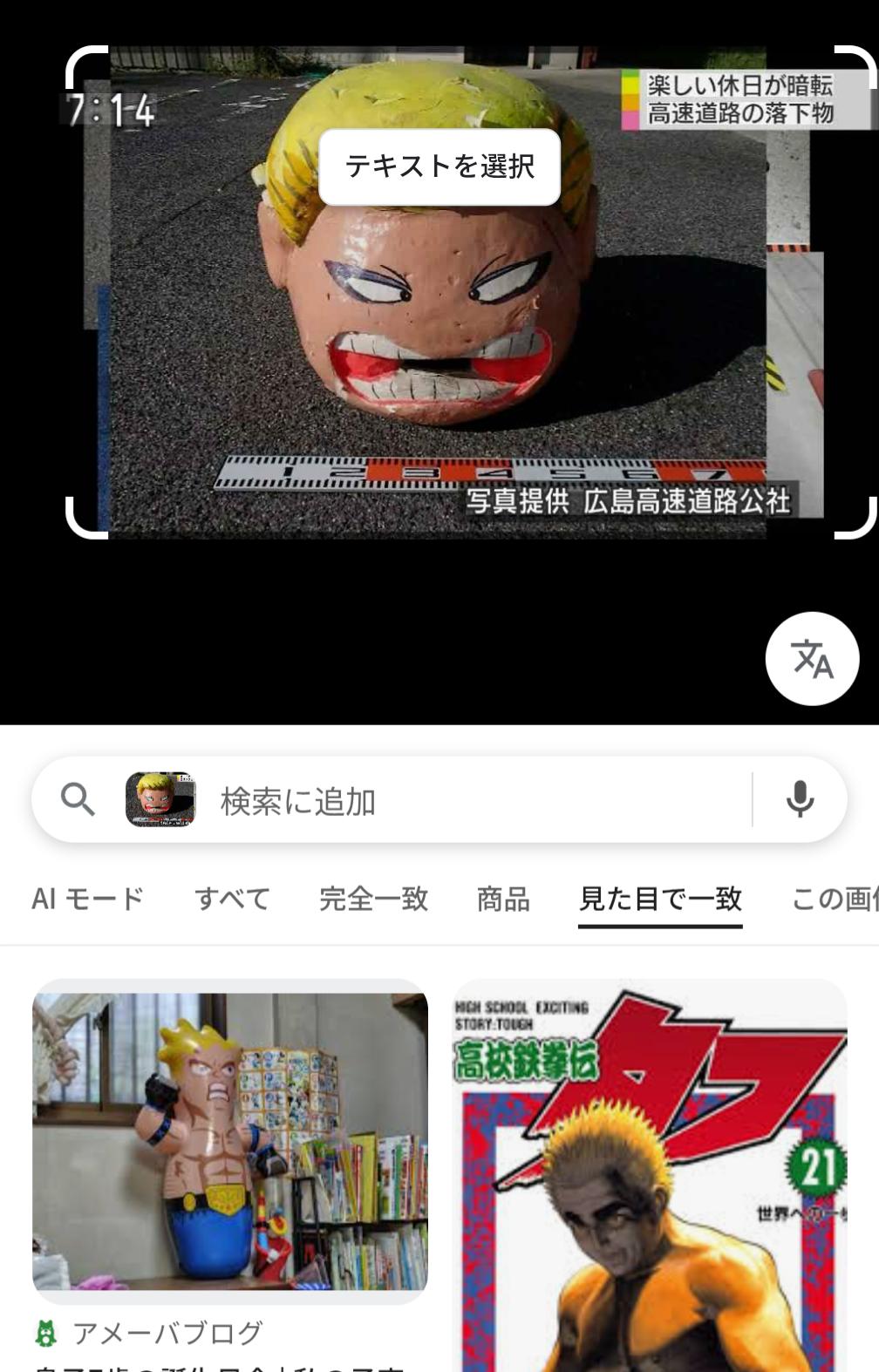Open the 高校鉄拳伝タフ manga cover result

(x=650, y=1177)
